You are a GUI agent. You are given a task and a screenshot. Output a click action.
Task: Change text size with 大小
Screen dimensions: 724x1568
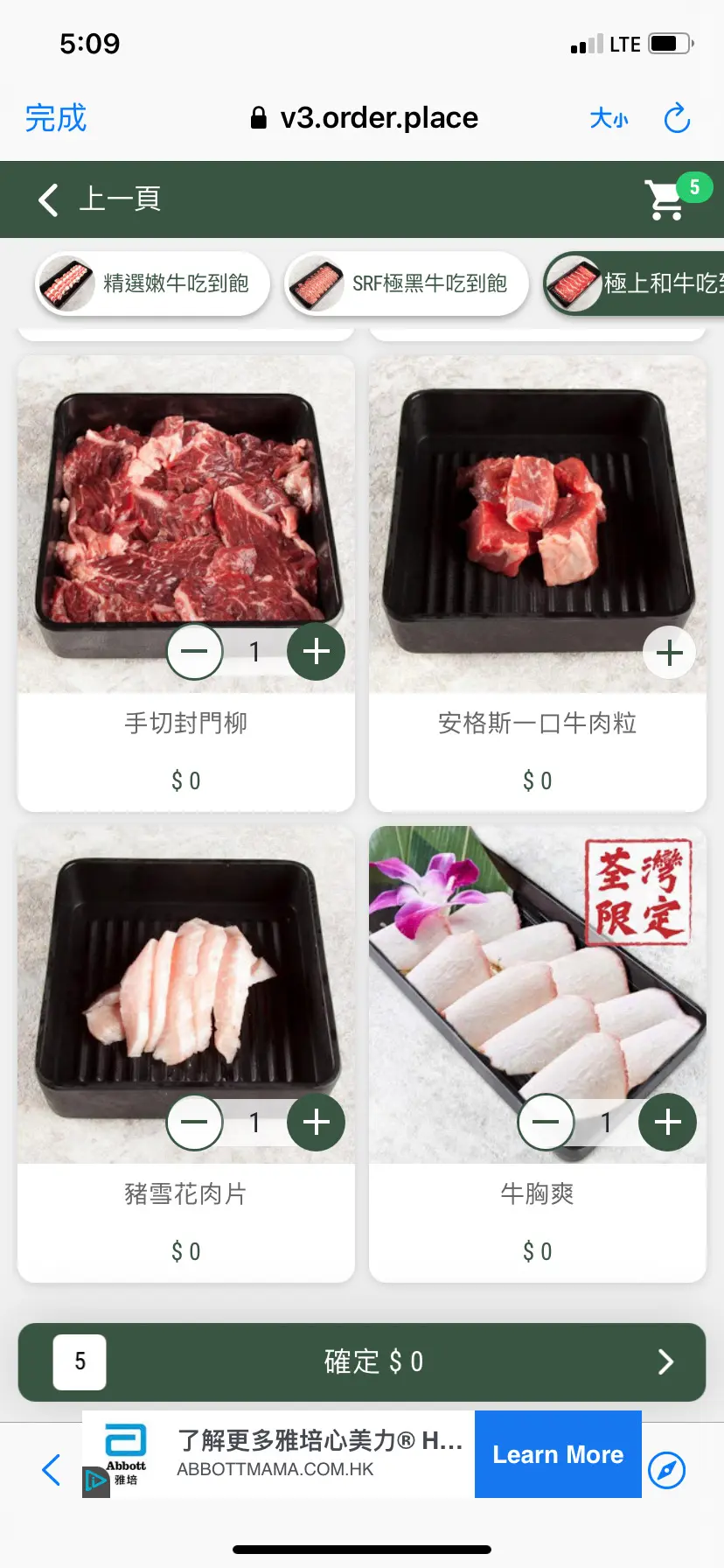(x=609, y=118)
